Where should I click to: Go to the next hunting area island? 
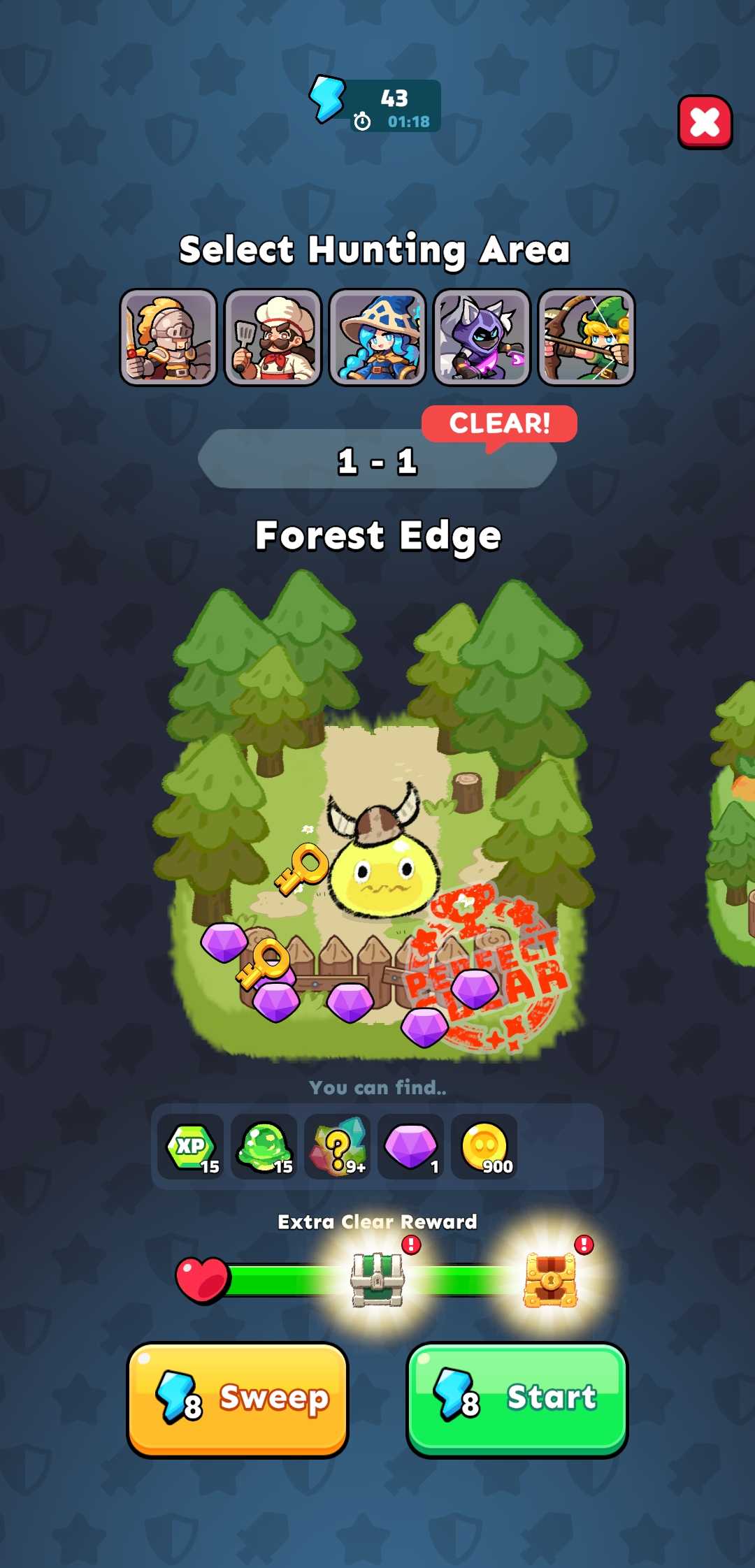(x=733, y=825)
